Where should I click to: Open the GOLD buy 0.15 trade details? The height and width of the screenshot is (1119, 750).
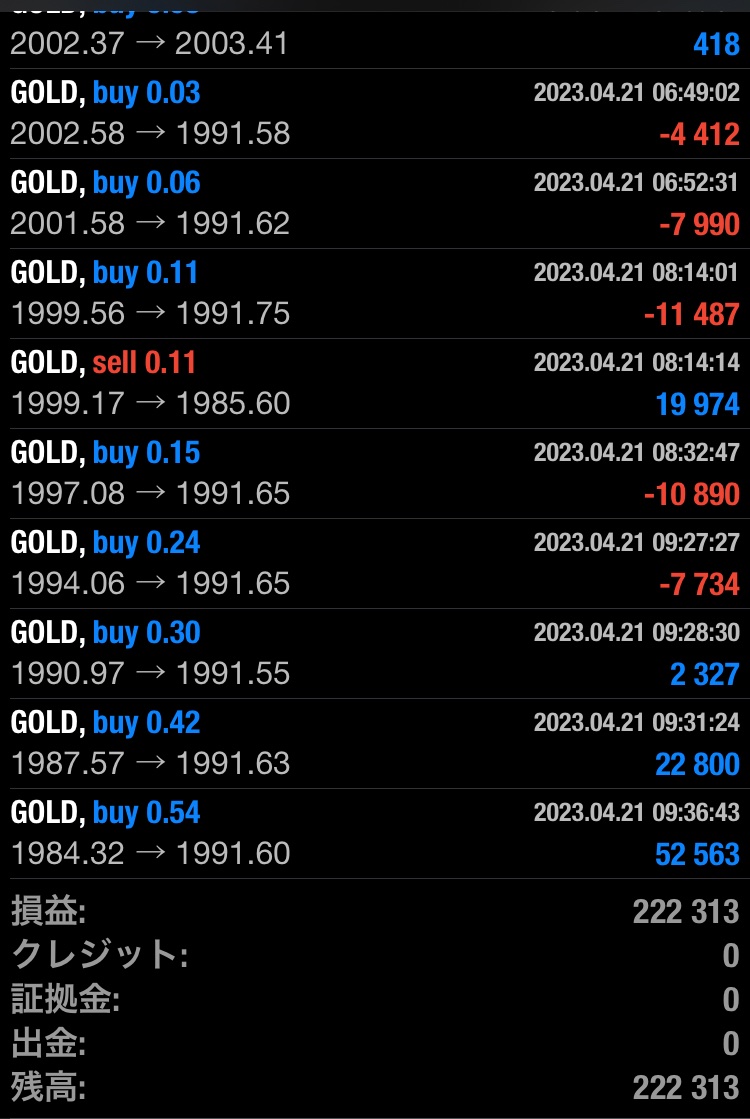click(375, 473)
